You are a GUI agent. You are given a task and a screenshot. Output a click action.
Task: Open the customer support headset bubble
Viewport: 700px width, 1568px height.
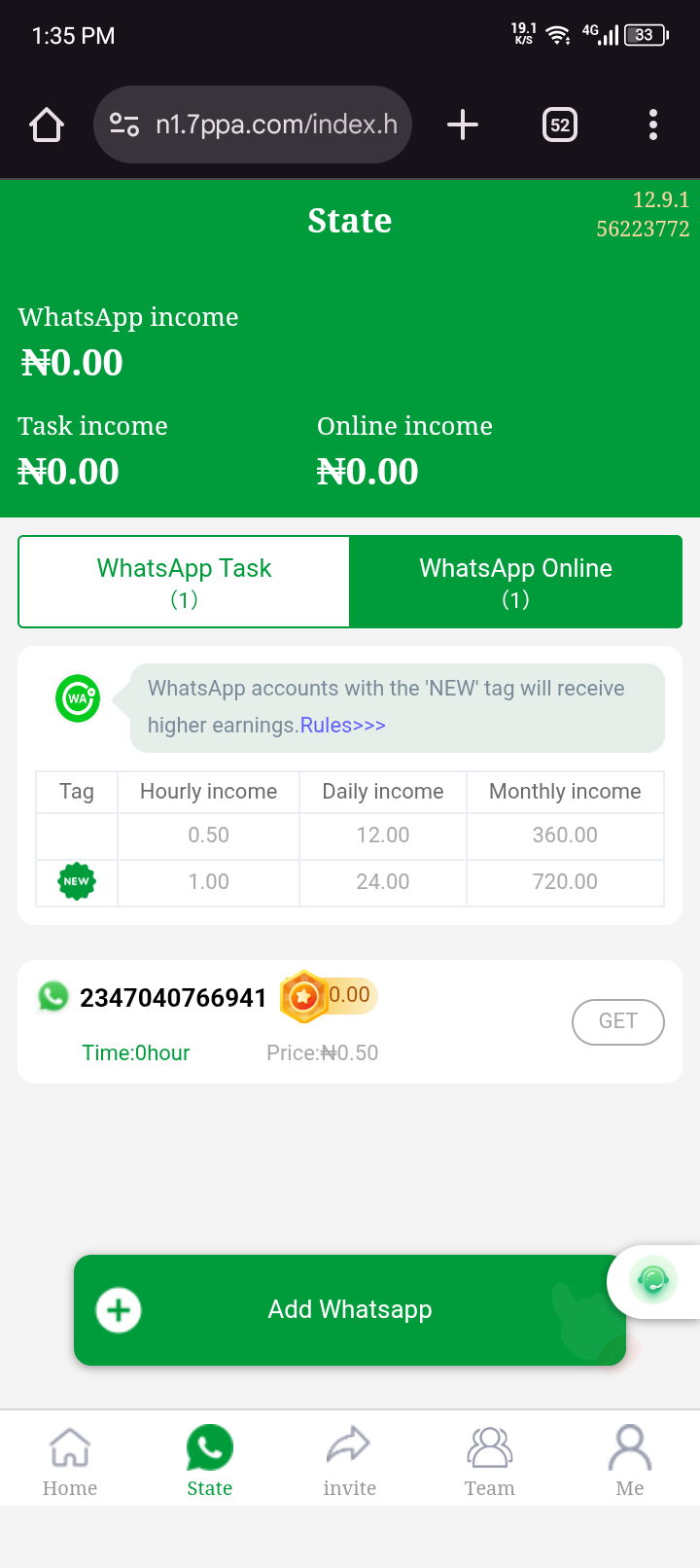point(653,1281)
